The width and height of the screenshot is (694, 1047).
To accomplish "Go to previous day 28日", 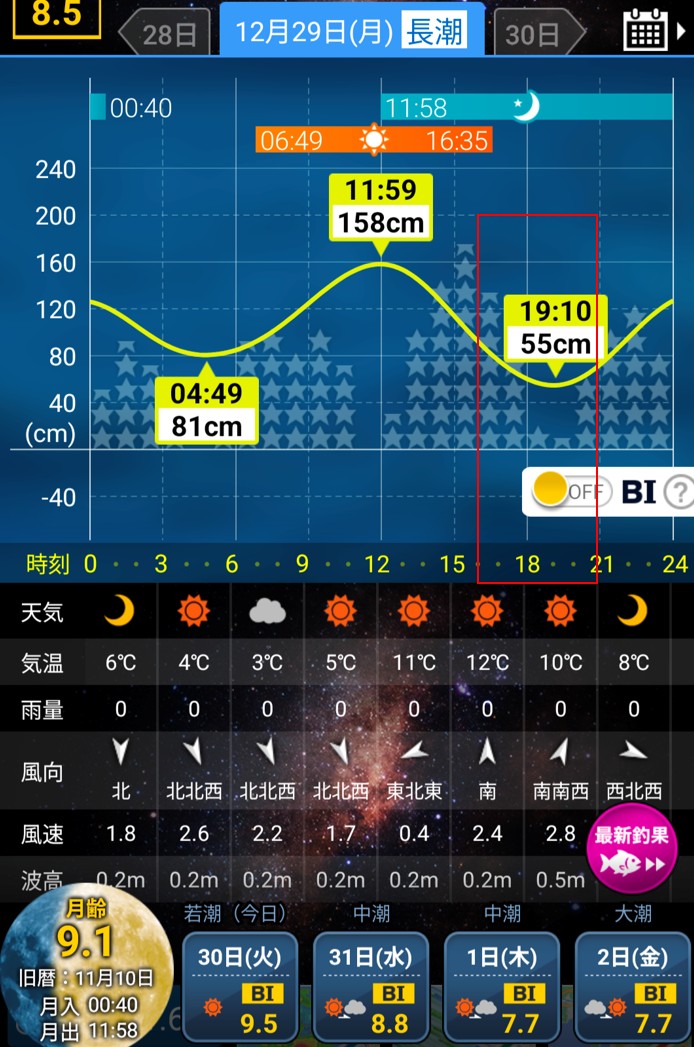I will 166,34.
